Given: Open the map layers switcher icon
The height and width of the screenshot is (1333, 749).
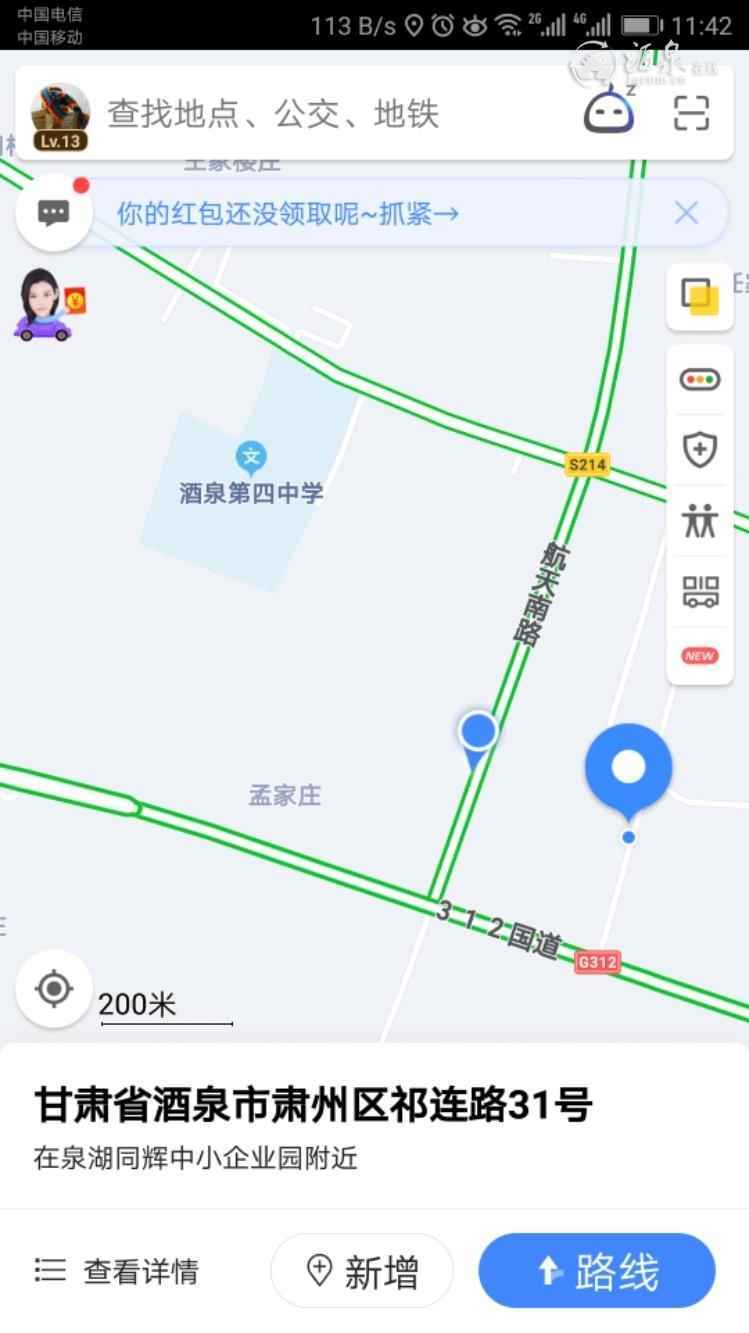Looking at the screenshot, I should pyautogui.click(x=699, y=297).
